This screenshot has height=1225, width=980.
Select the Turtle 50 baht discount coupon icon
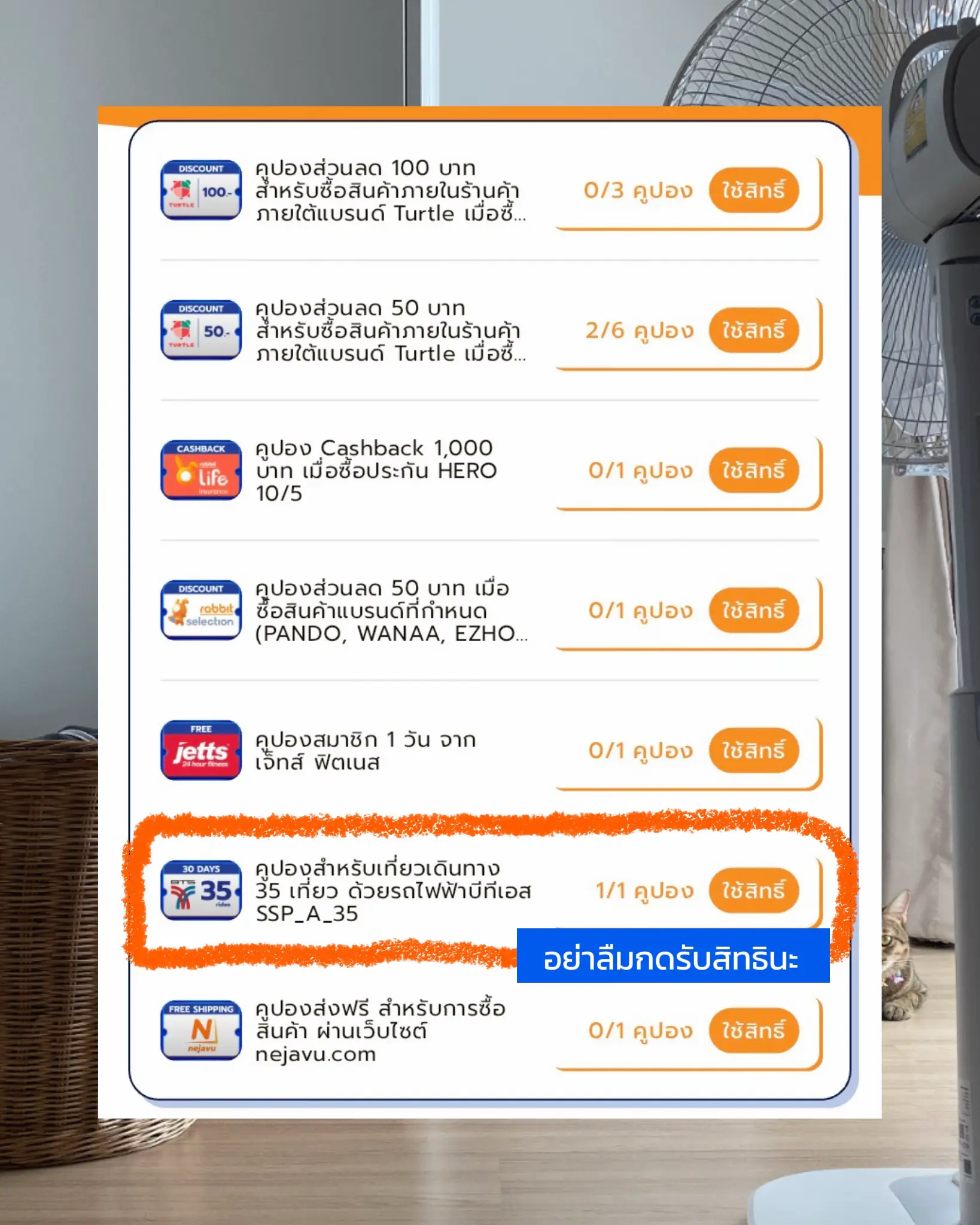pyautogui.click(x=201, y=331)
